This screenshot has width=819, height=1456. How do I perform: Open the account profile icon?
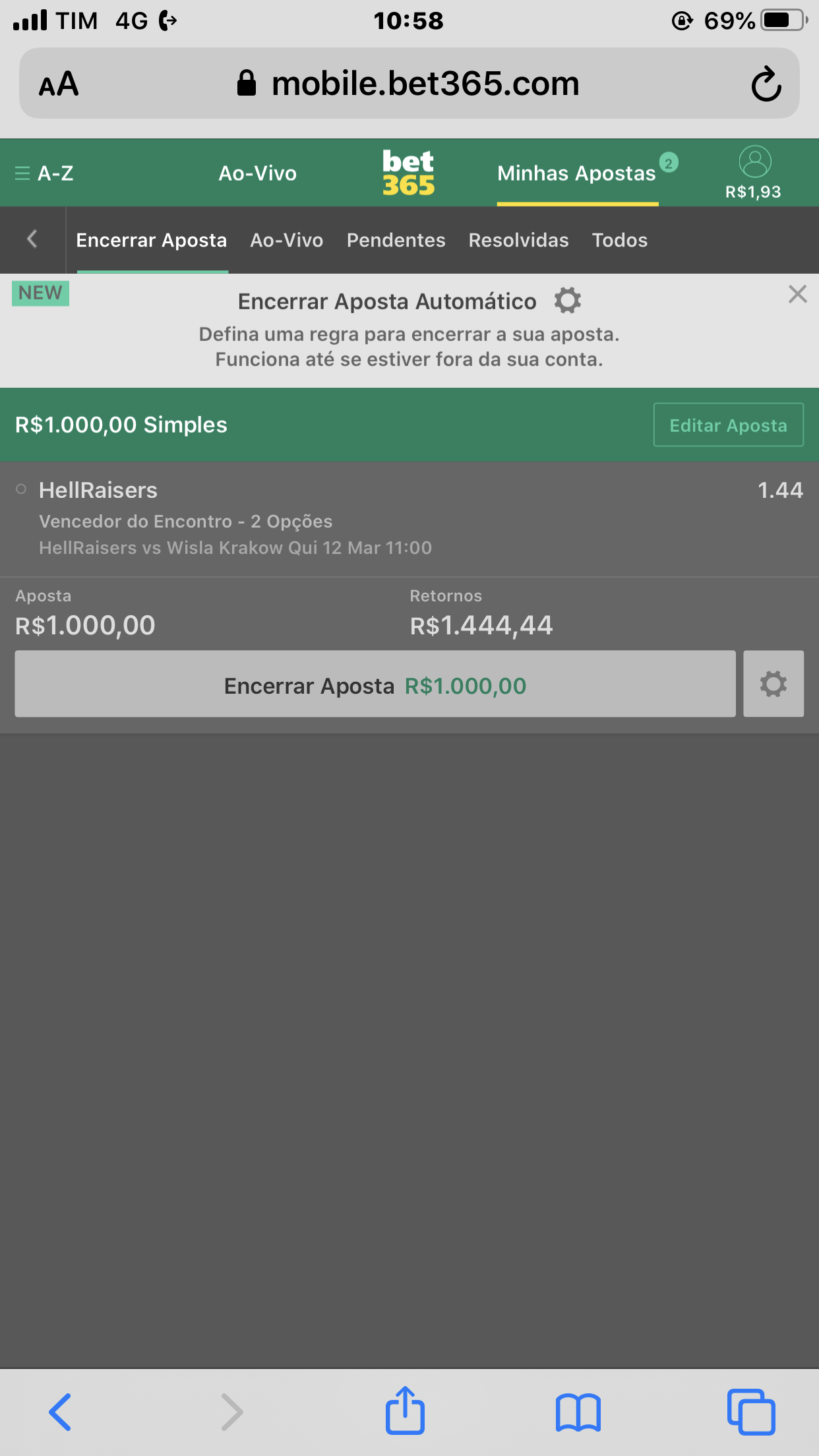pyautogui.click(x=754, y=162)
